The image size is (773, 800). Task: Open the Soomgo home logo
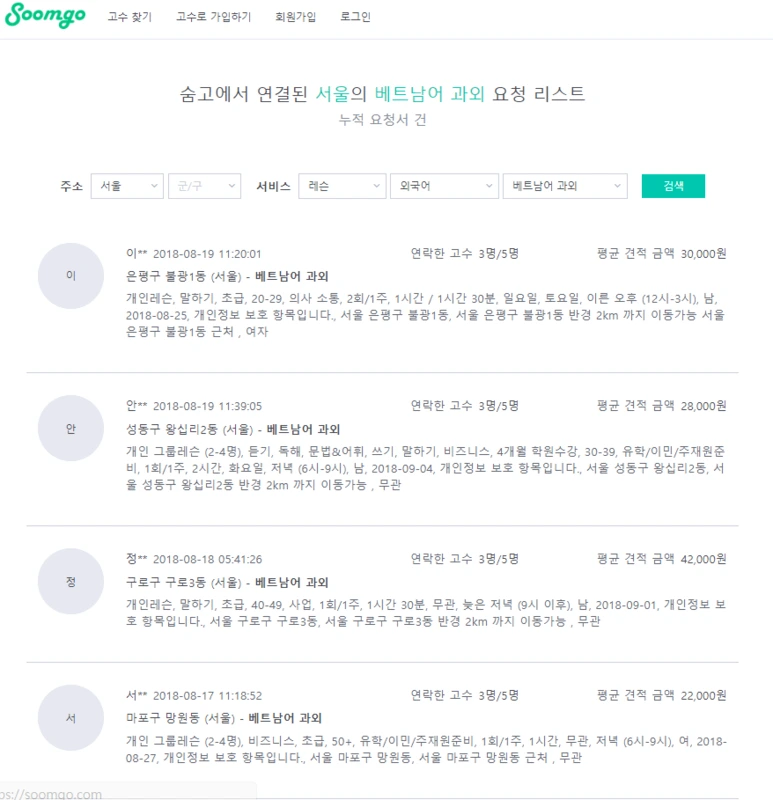pos(45,15)
